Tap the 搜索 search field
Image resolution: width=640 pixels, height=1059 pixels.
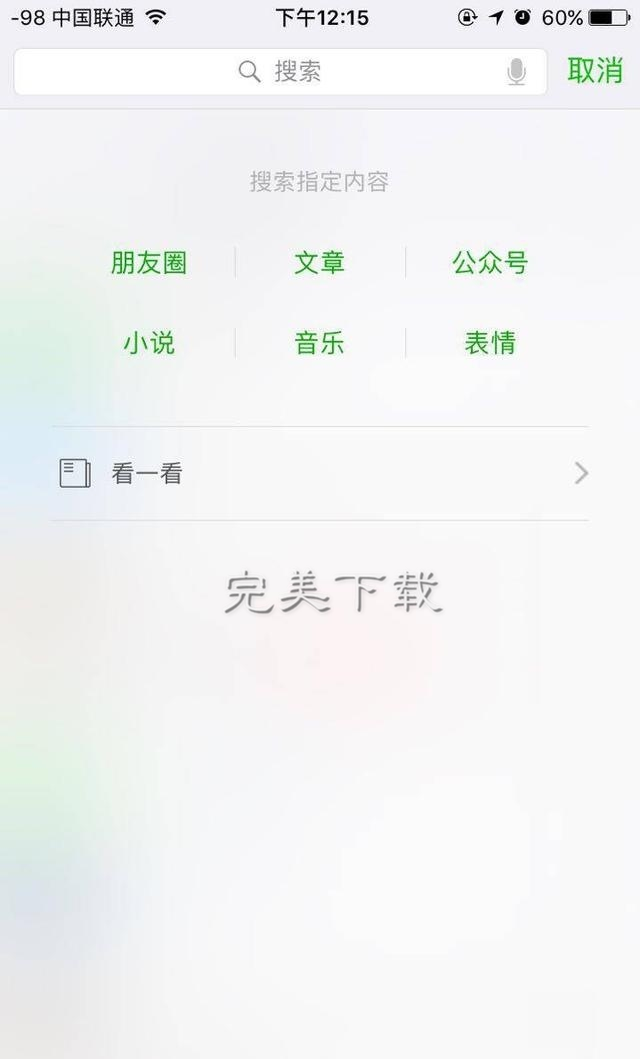tap(280, 72)
